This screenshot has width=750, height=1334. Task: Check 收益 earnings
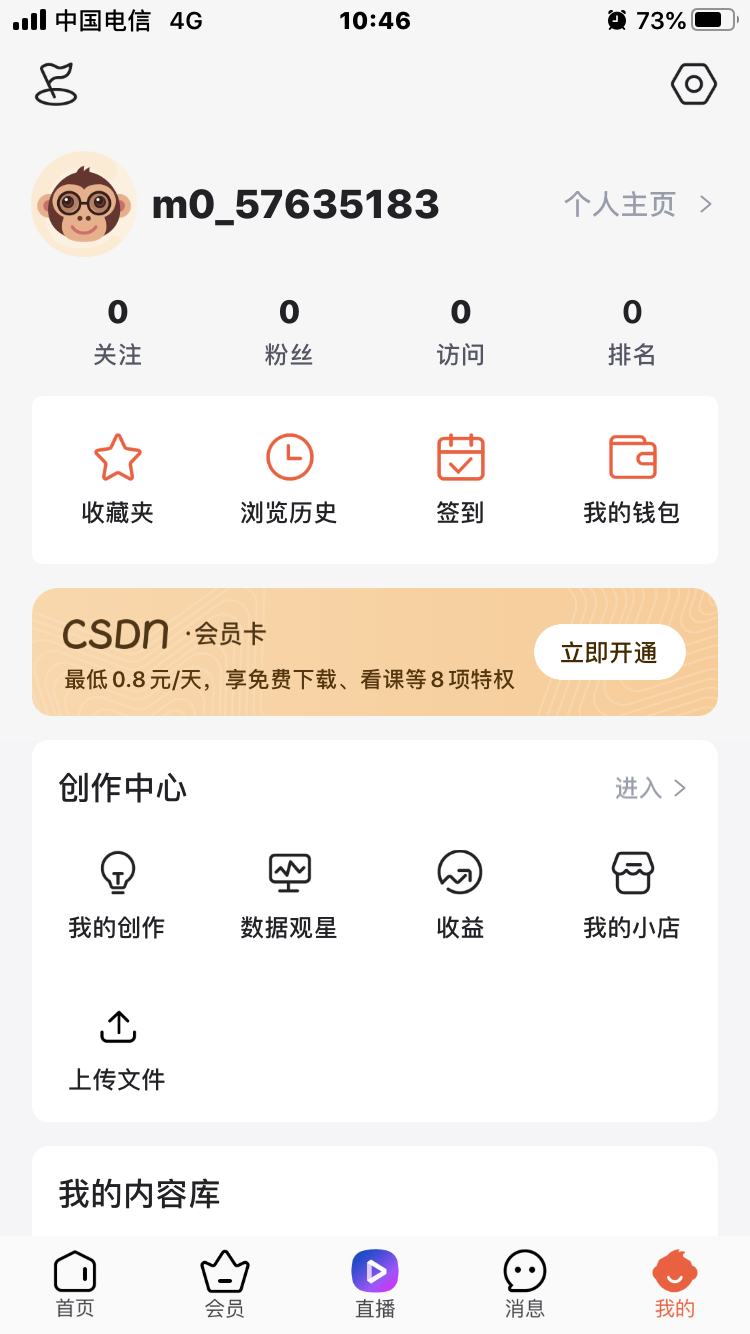461,895
